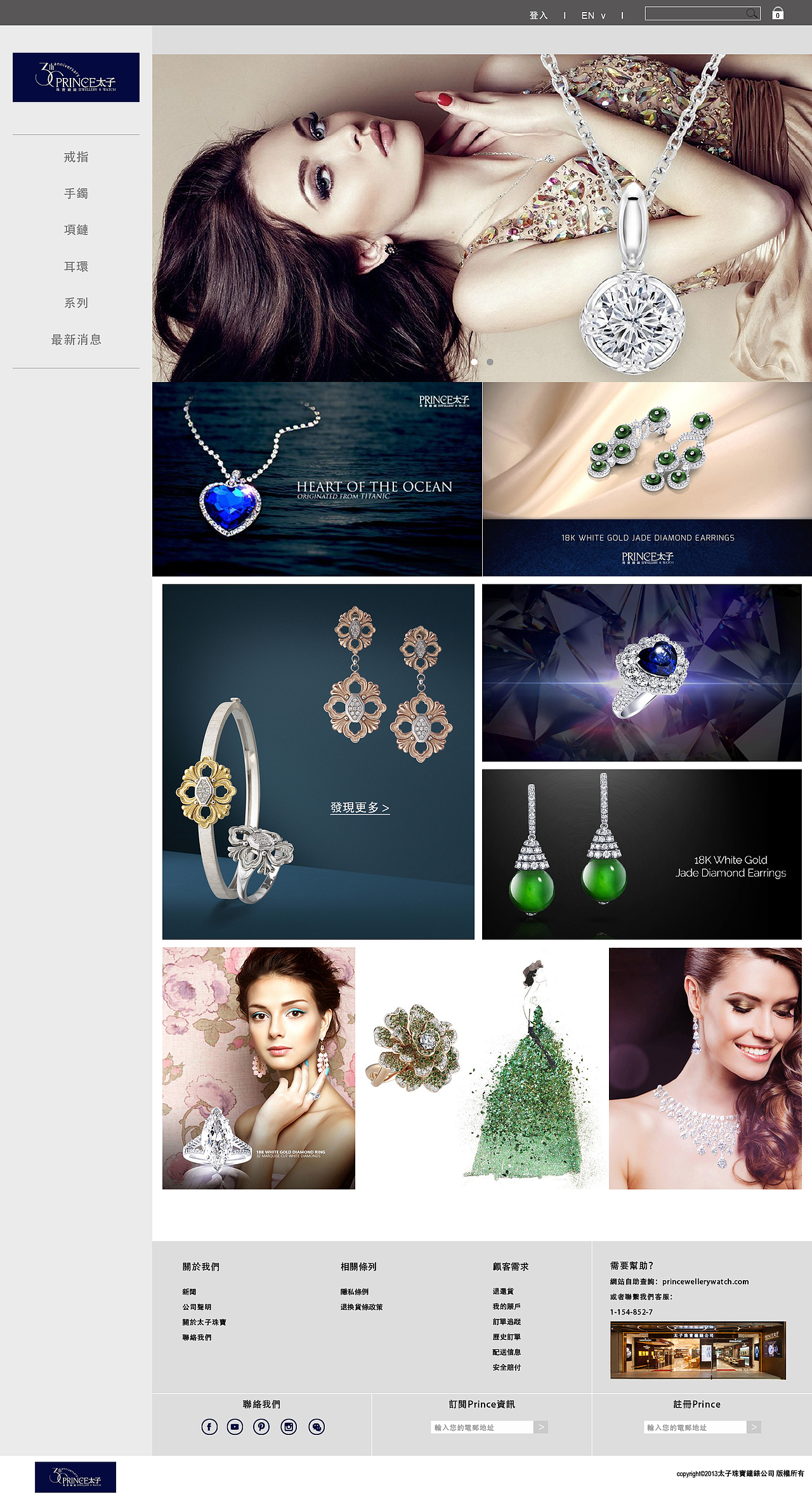Tap the top search box
Image resolution: width=812 pixels, height=1506 pixels.
(695, 14)
